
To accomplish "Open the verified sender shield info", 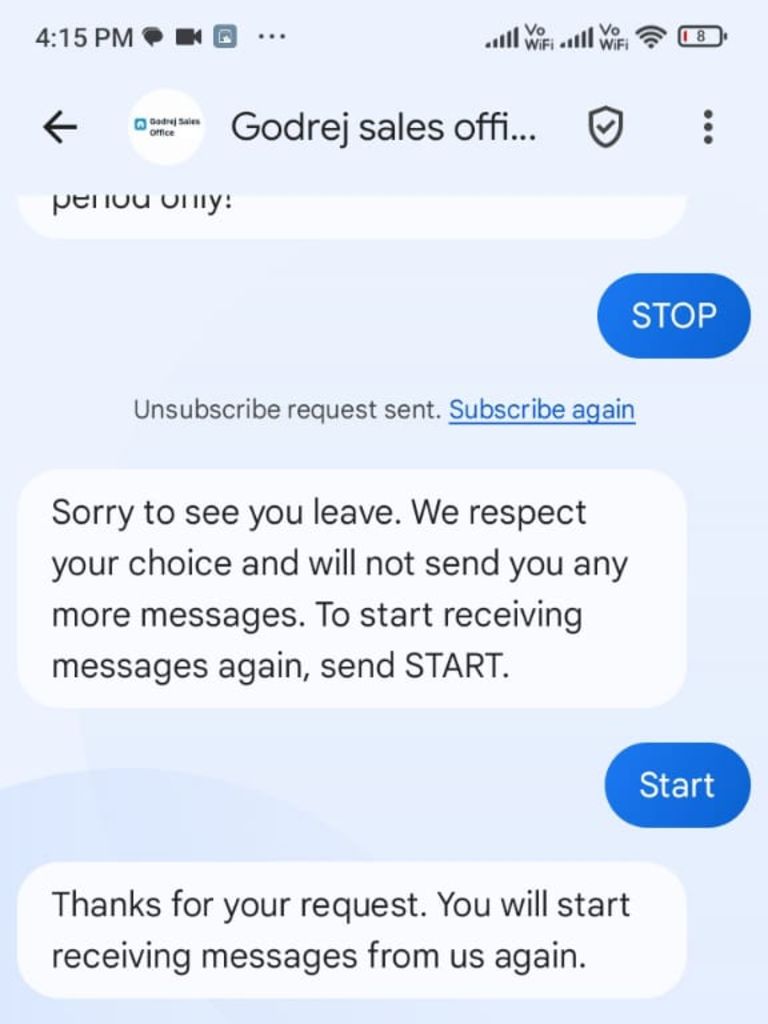I will click(x=605, y=128).
